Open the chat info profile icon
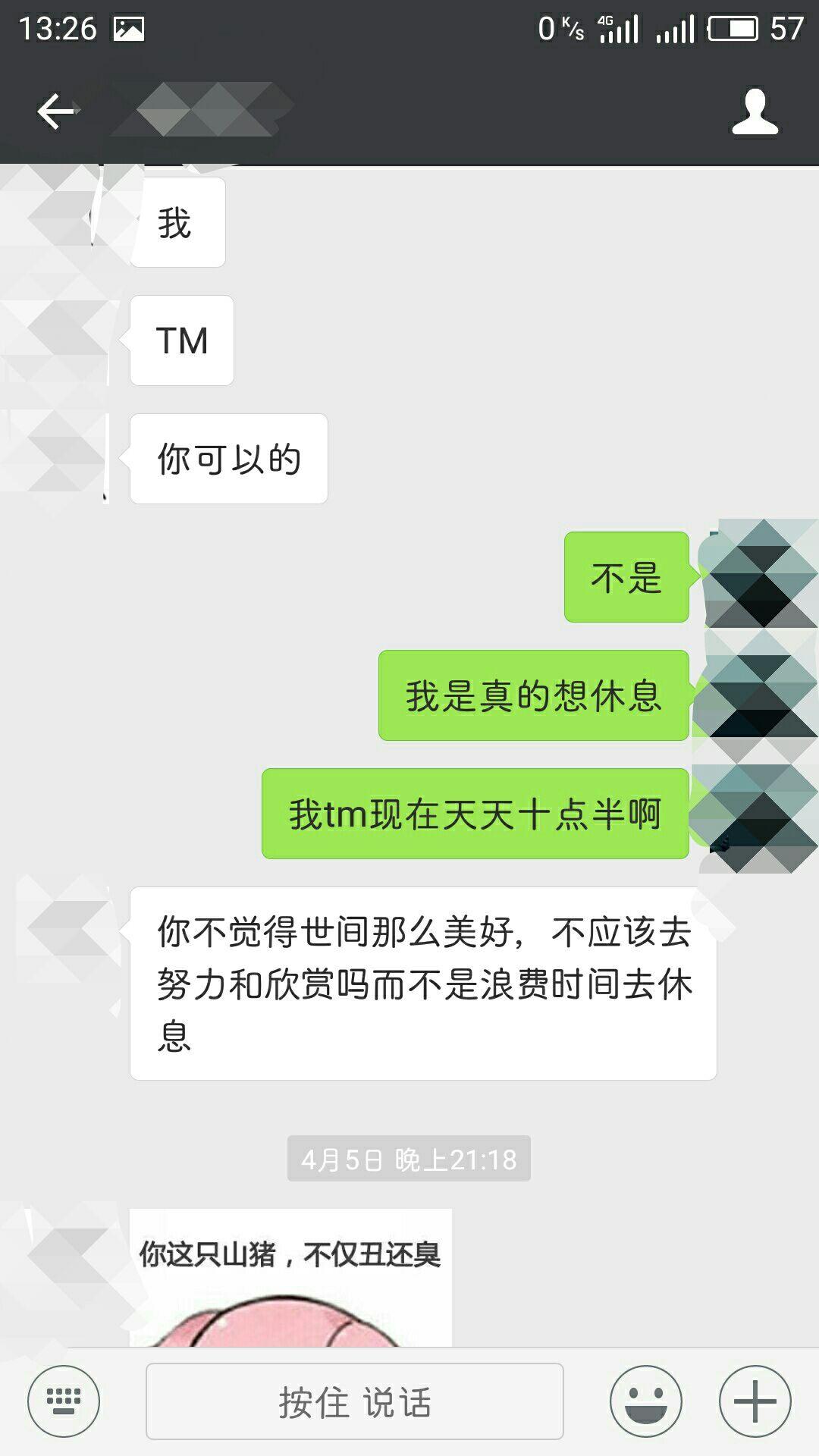The image size is (819, 1456). pos(755,112)
